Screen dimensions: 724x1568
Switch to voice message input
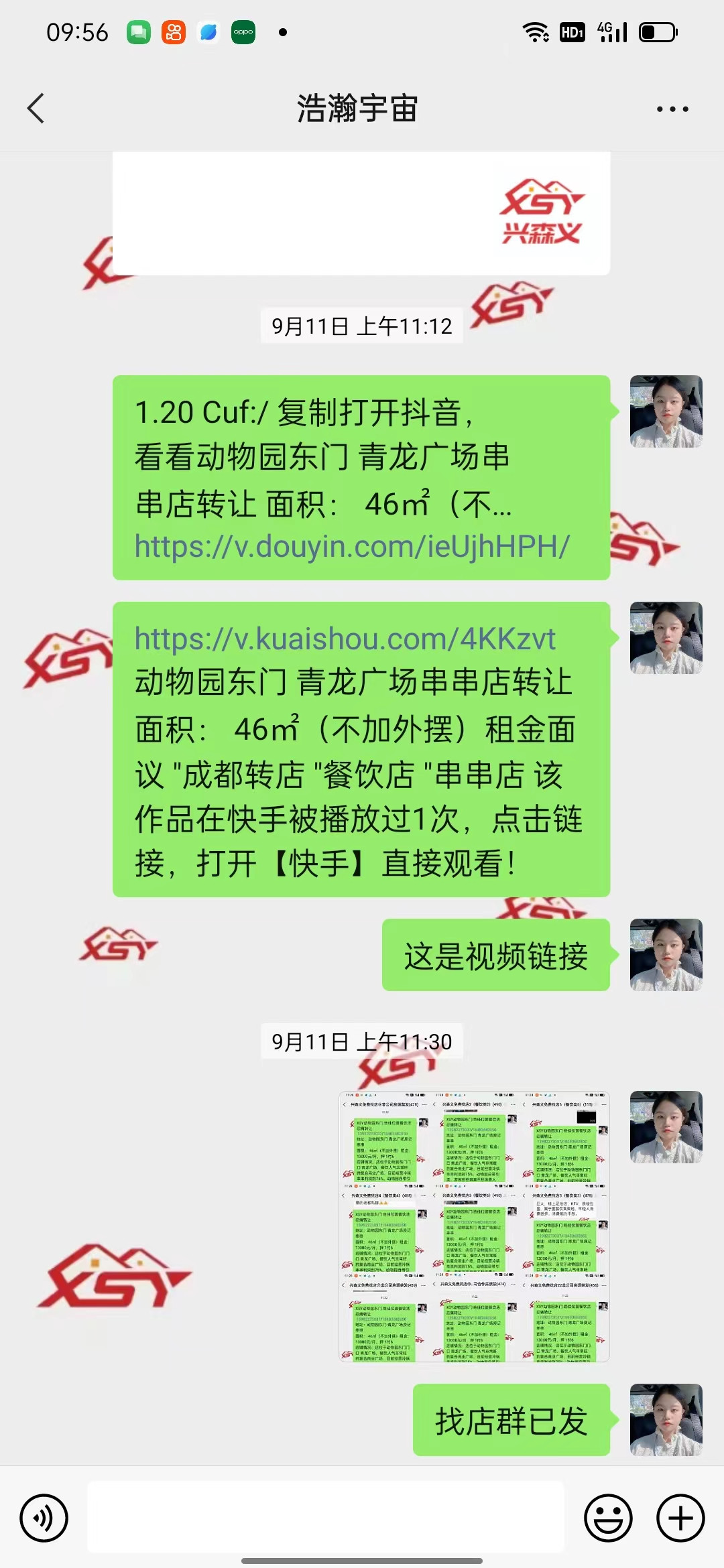click(44, 1518)
